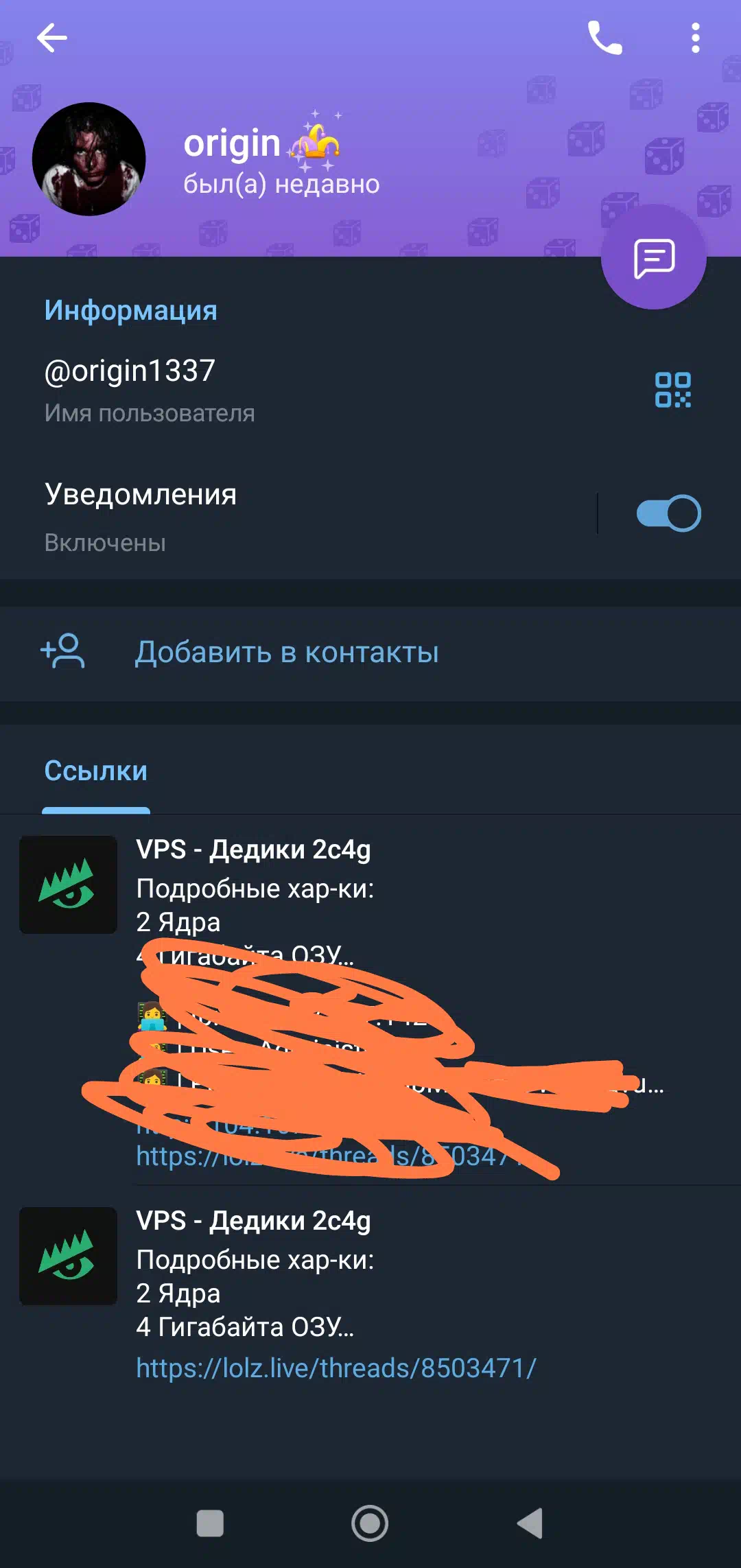Screen dimensions: 741x1568
Task: Open chat via the message bubble button
Action: point(653,257)
